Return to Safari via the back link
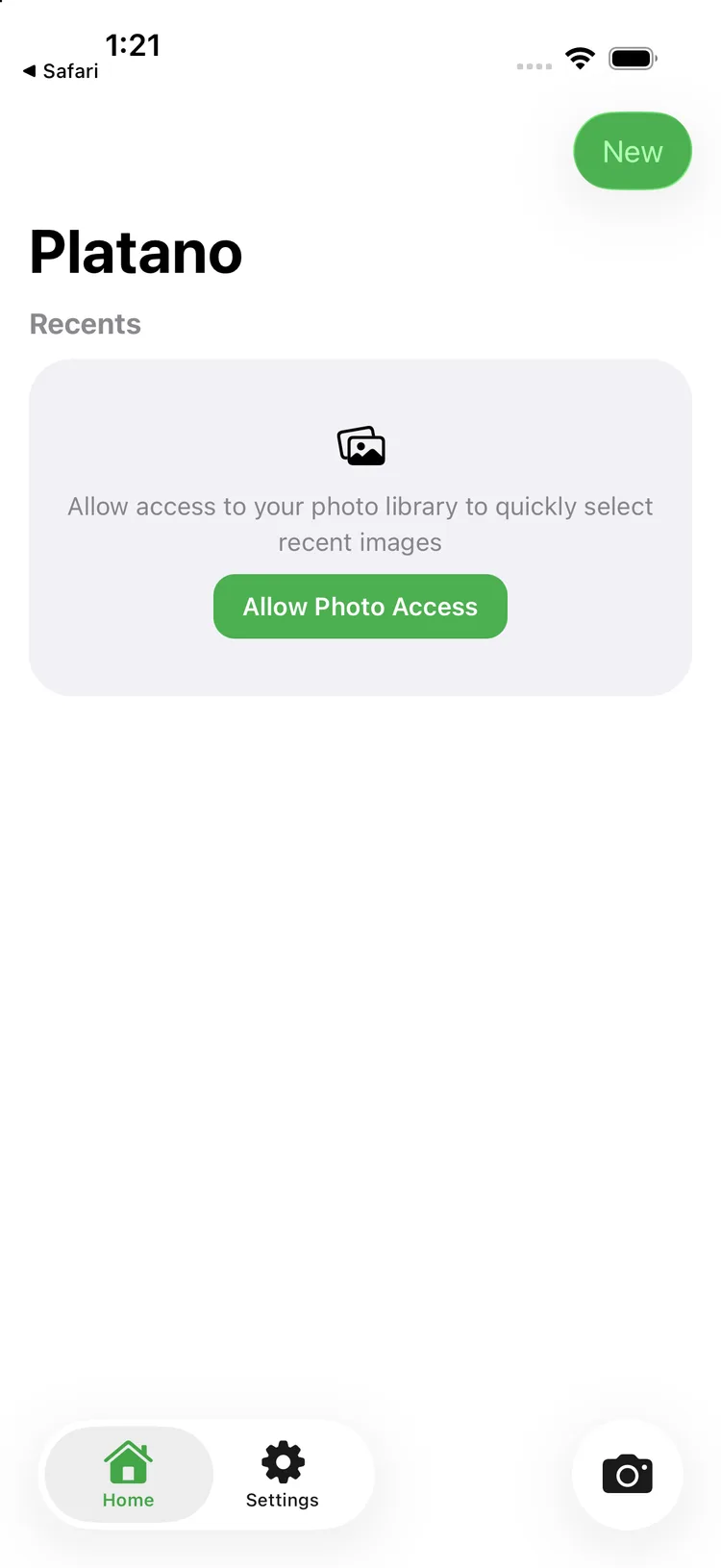The image size is (721, 1568). [x=61, y=71]
